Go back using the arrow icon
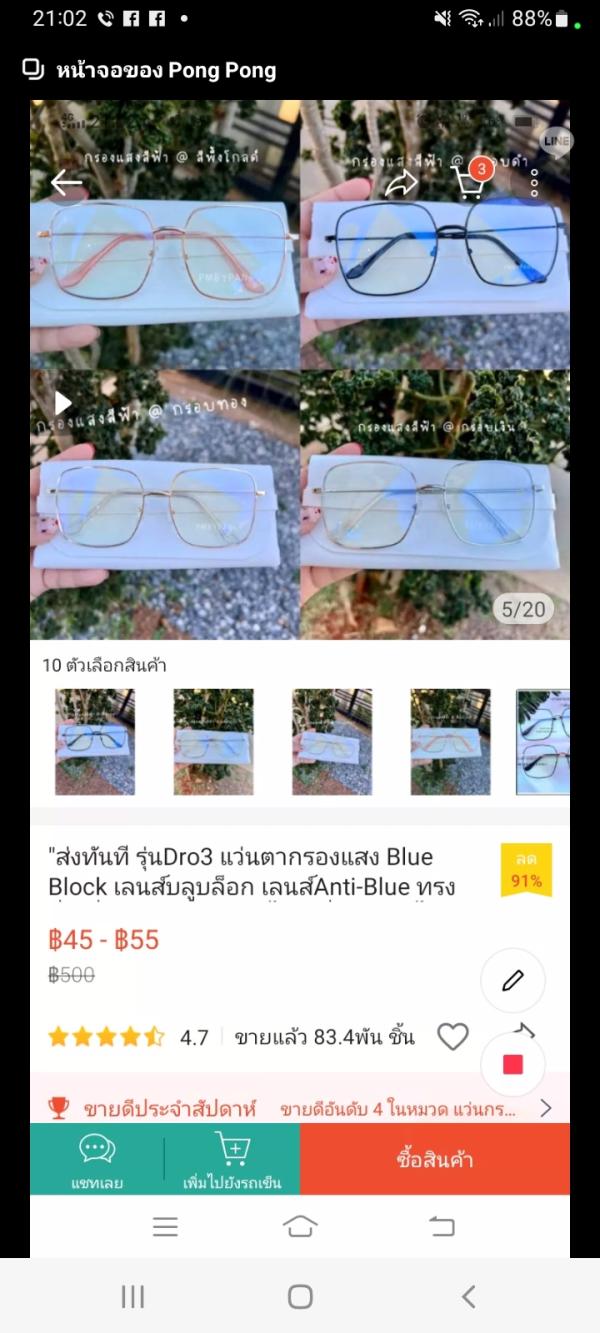 coord(66,183)
